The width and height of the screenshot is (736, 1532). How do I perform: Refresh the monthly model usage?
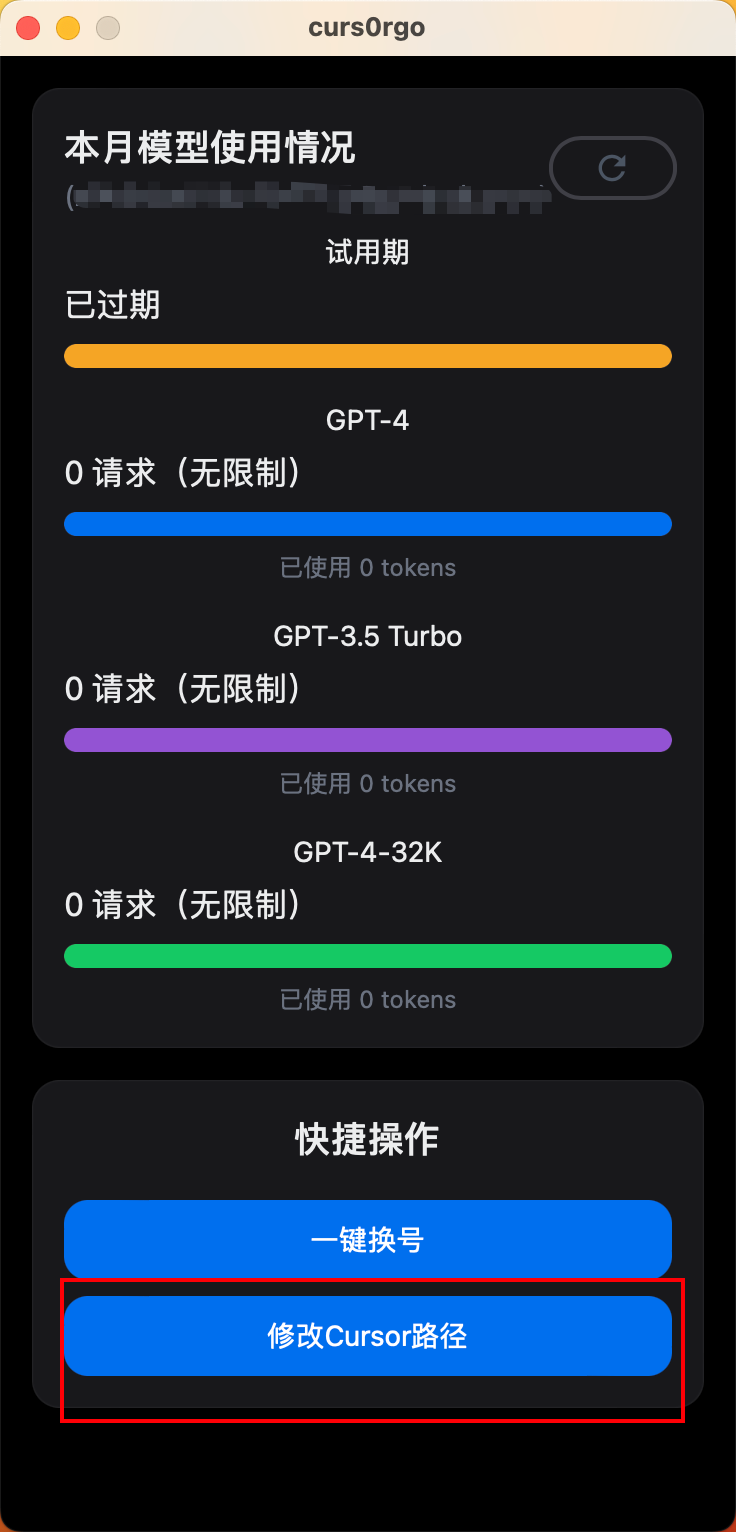pos(613,167)
